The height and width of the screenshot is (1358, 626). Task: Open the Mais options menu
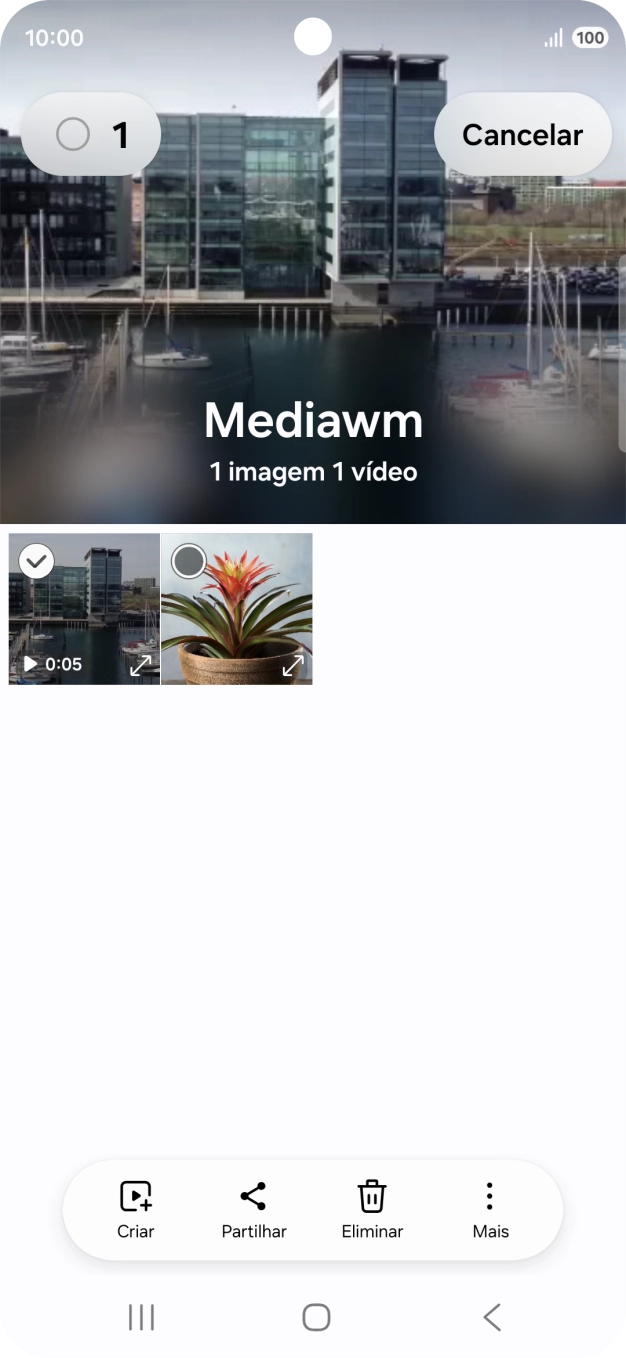(x=490, y=1210)
